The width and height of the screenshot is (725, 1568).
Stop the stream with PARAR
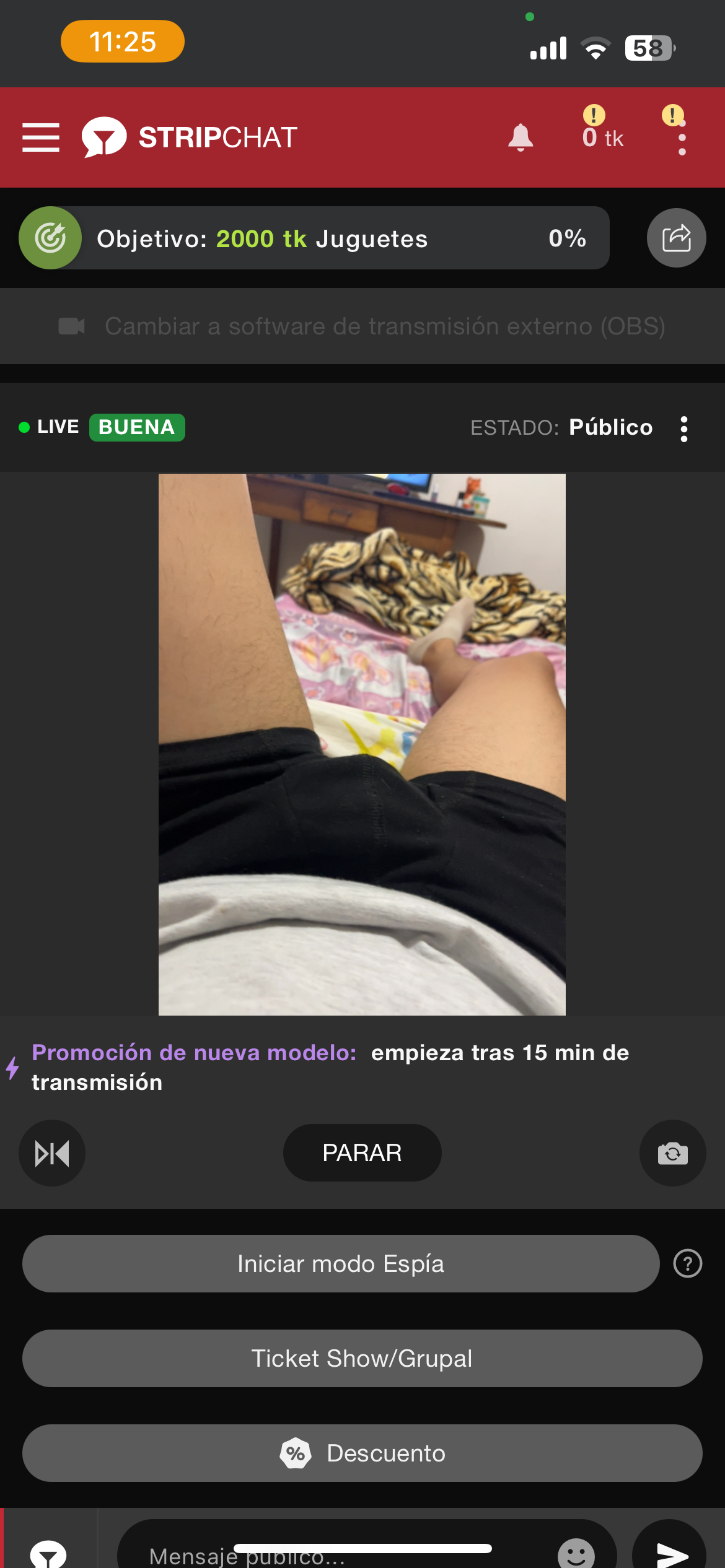pos(362,1153)
